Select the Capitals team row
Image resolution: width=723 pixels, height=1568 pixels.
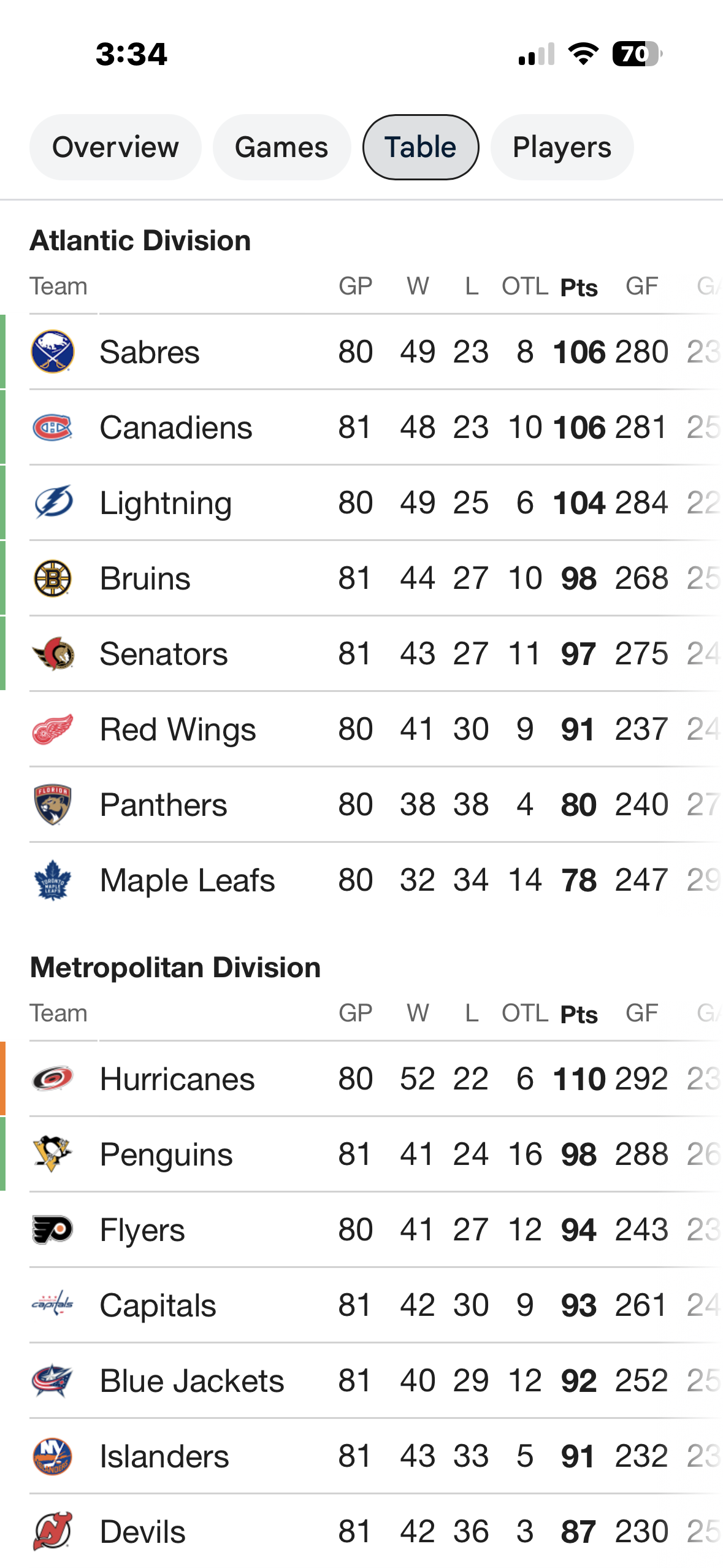point(158,1305)
